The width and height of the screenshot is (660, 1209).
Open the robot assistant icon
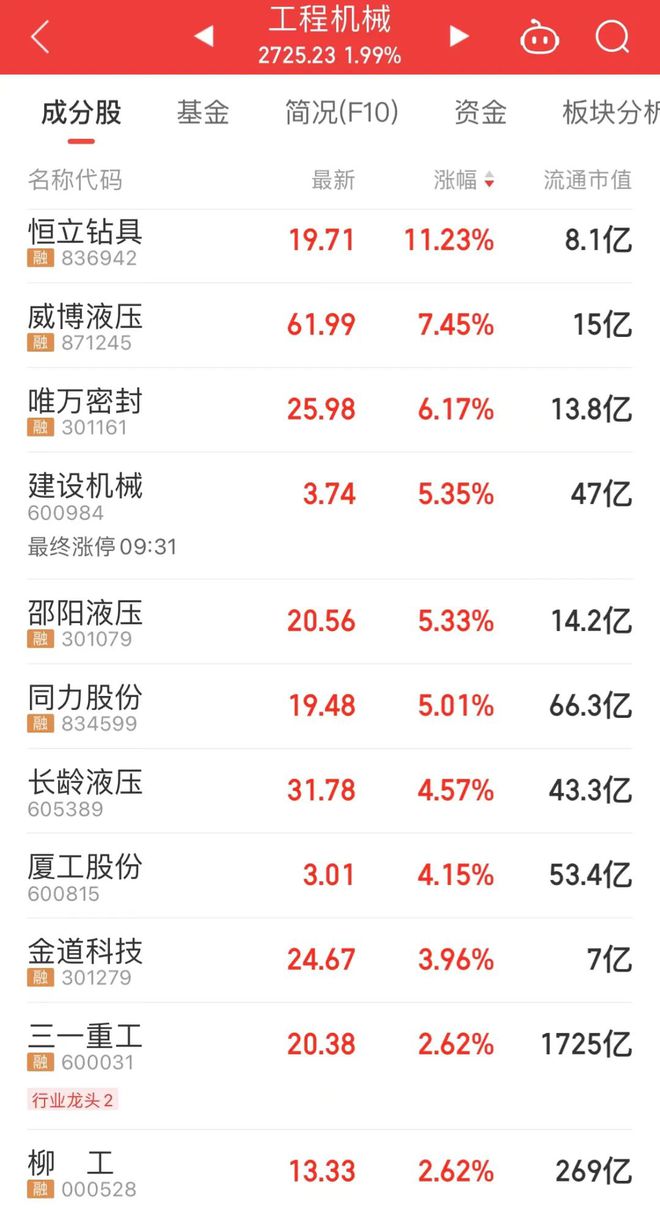pyautogui.click(x=539, y=38)
